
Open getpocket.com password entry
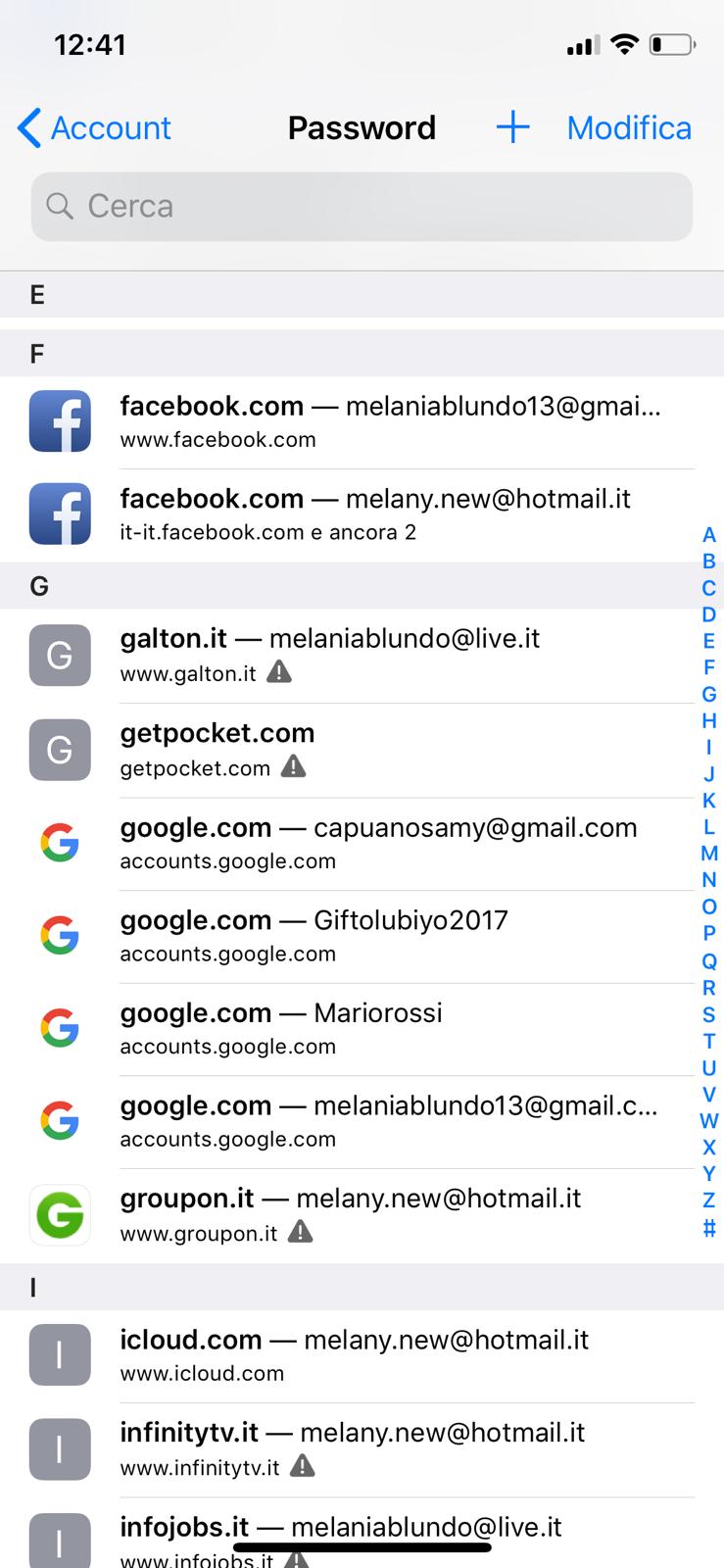pyautogui.click(x=217, y=749)
